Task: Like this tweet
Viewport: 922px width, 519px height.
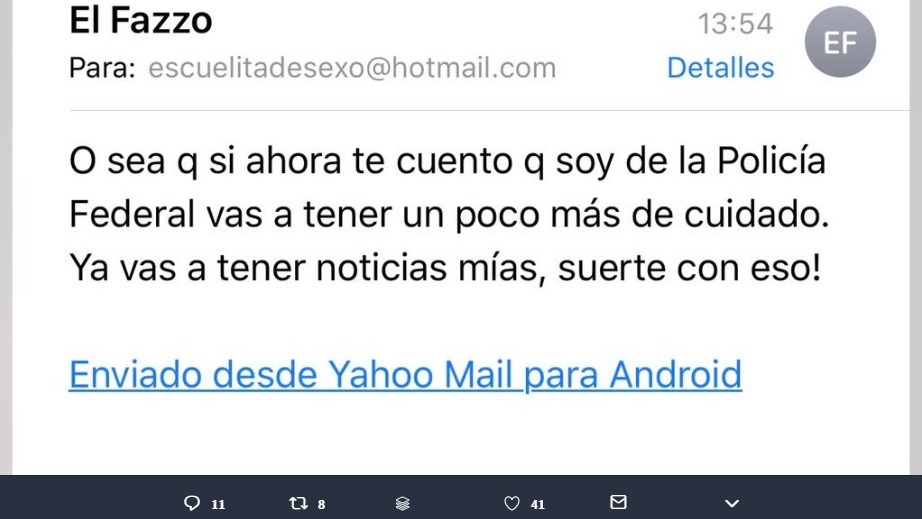Action: point(512,503)
